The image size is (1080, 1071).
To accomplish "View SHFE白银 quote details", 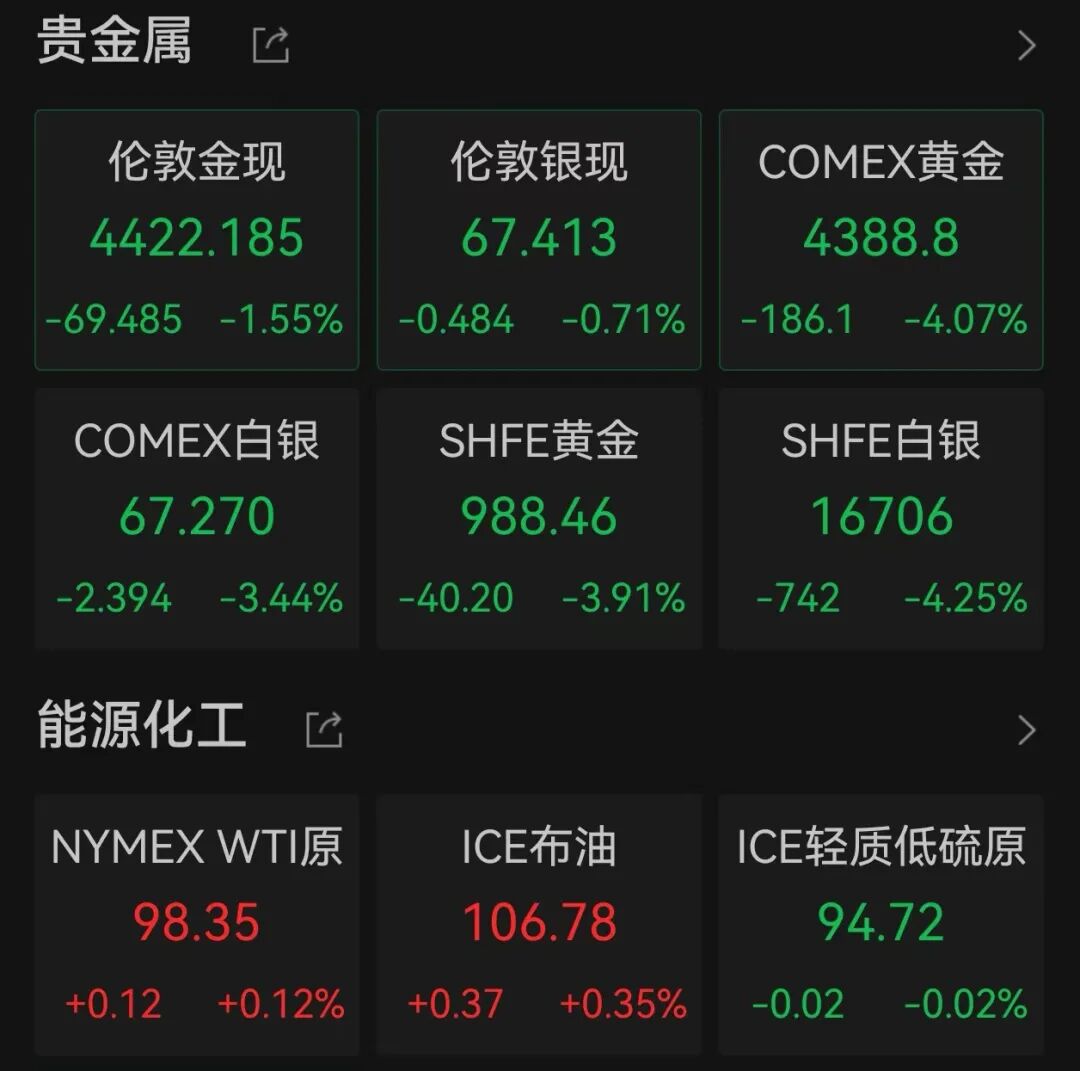I will pos(881,518).
